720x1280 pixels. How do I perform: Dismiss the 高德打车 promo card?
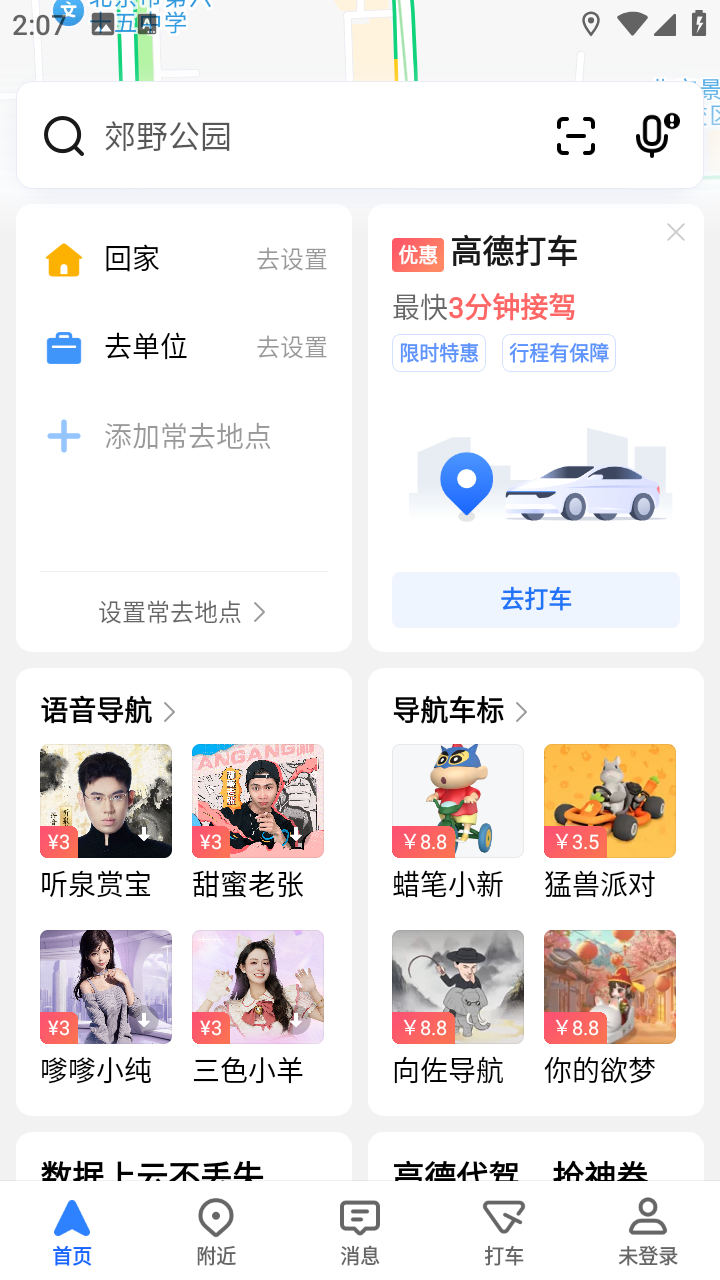676,232
